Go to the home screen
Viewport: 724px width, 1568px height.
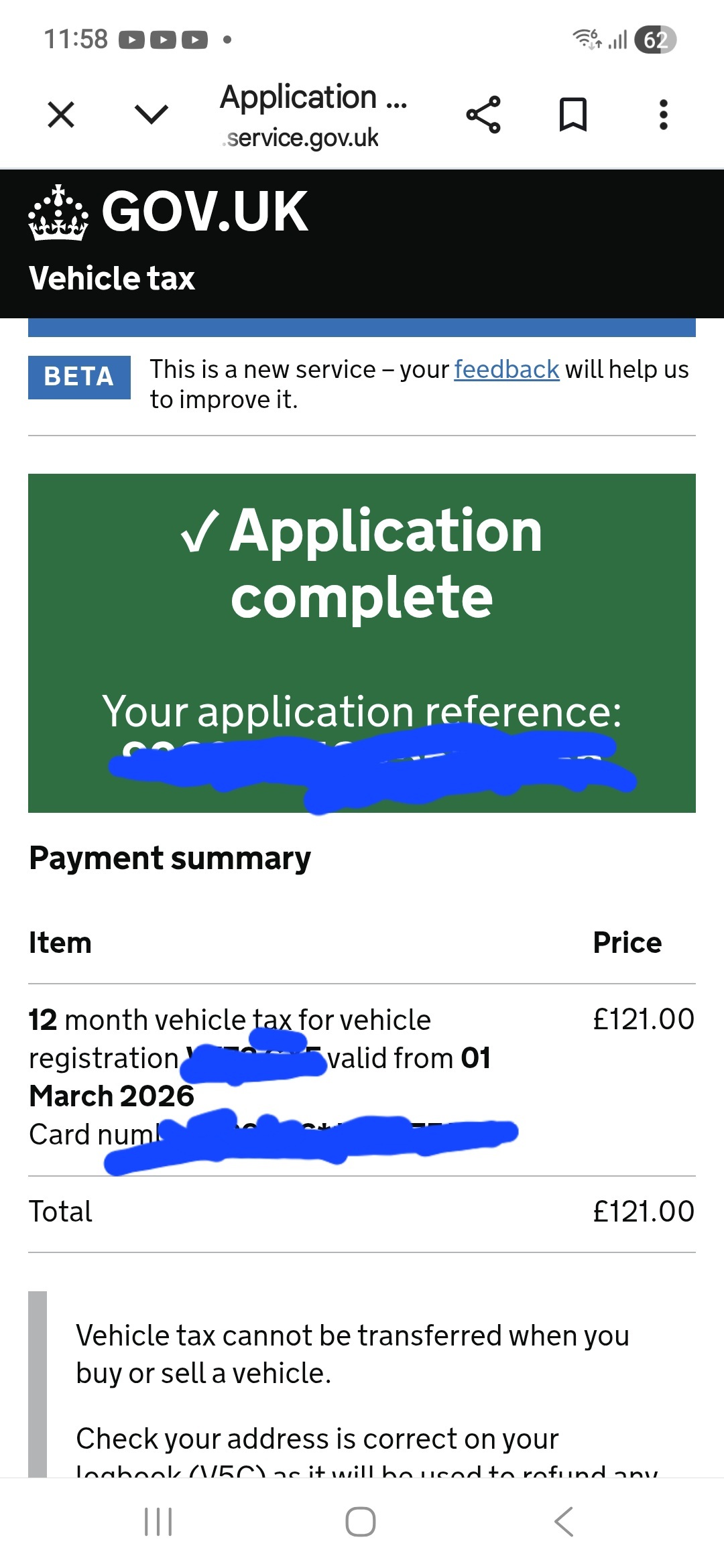pyautogui.click(x=361, y=1522)
